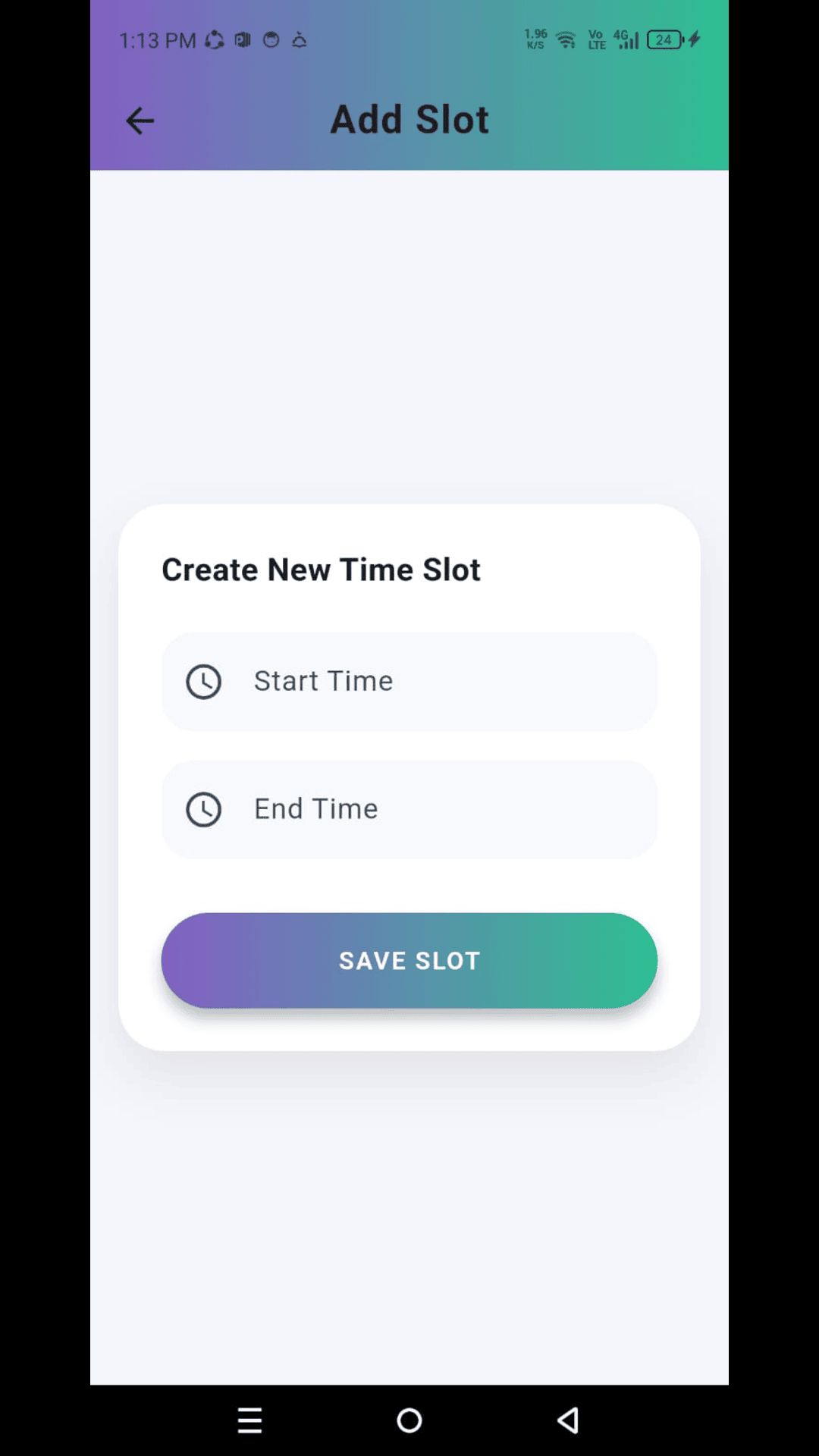Select the Start Time field
Image resolution: width=819 pixels, height=1456 pixels.
point(409,681)
